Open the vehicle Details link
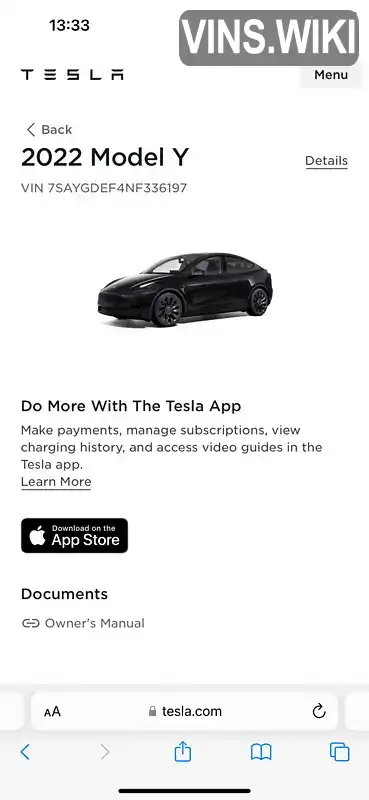Viewport: 369px width, 800px height. (326, 161)
